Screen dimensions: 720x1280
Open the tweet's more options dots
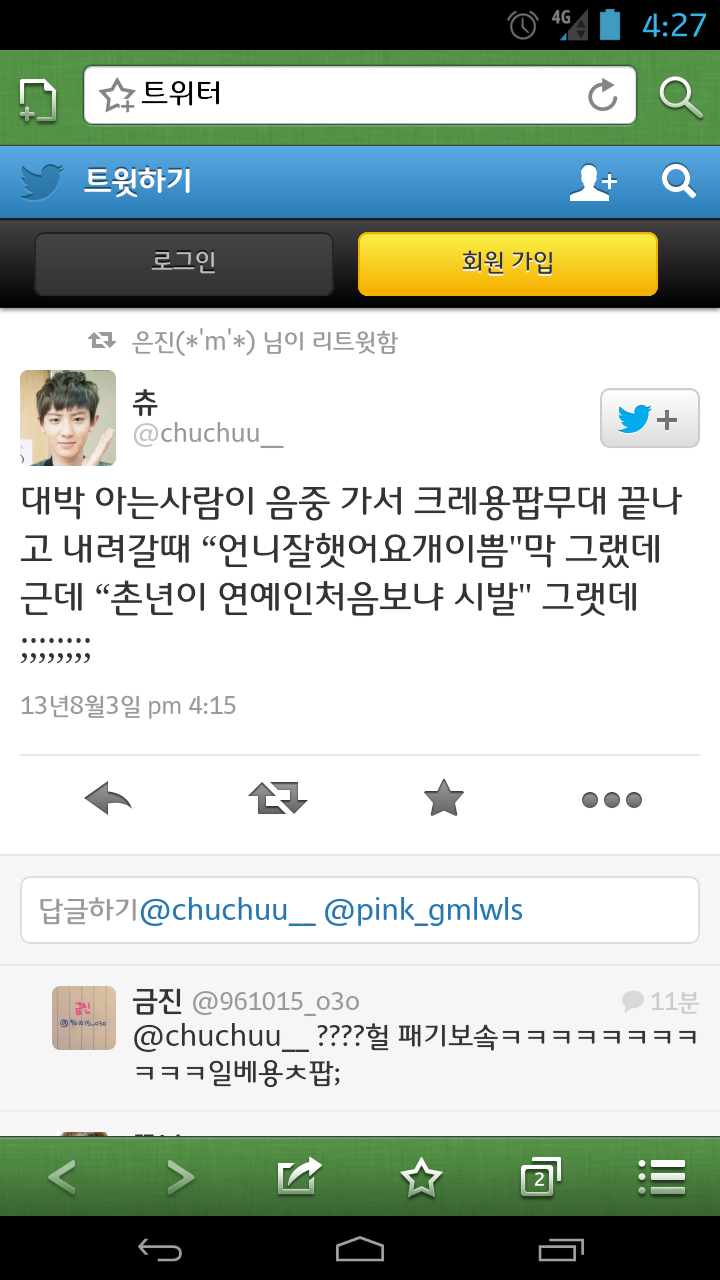point(611,800)
